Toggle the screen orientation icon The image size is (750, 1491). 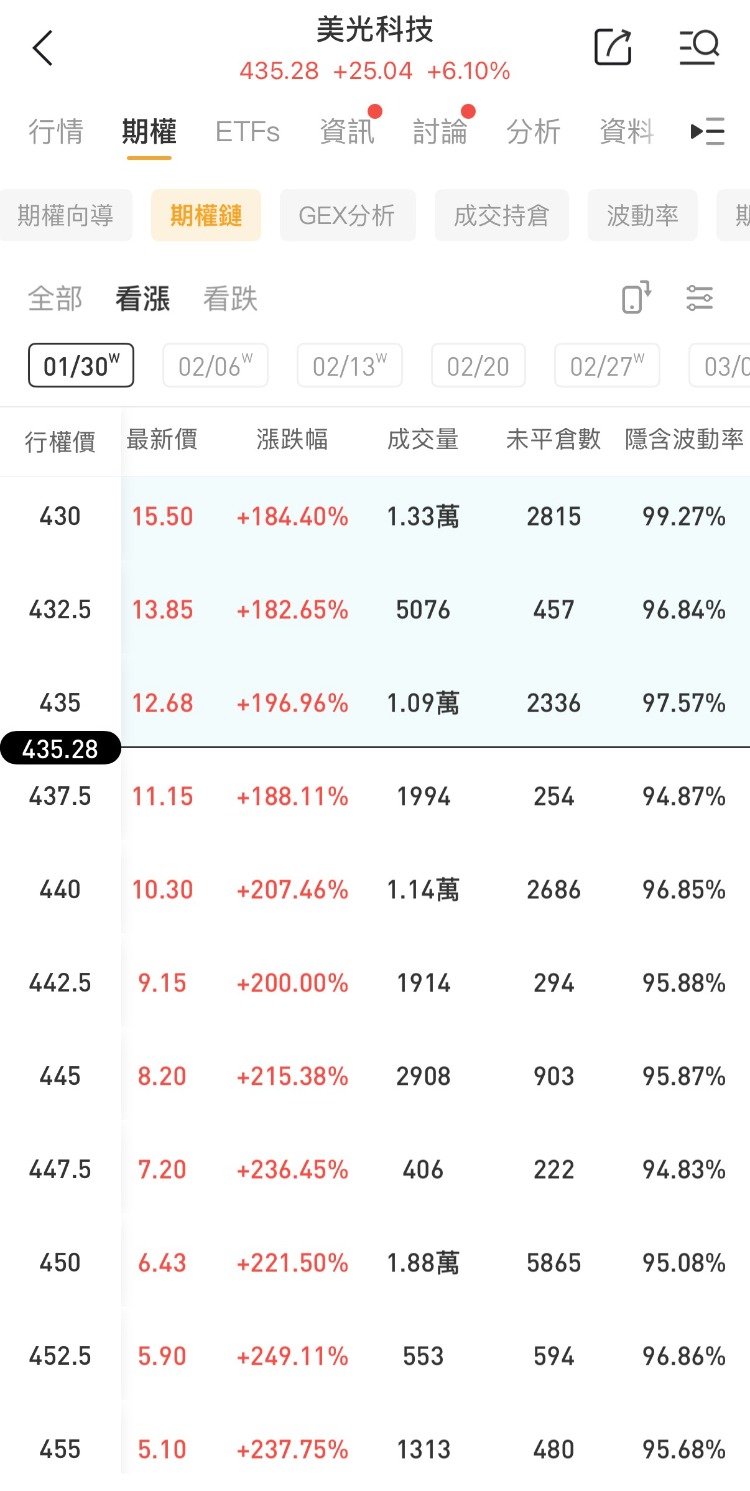click(x=636, y=297)
